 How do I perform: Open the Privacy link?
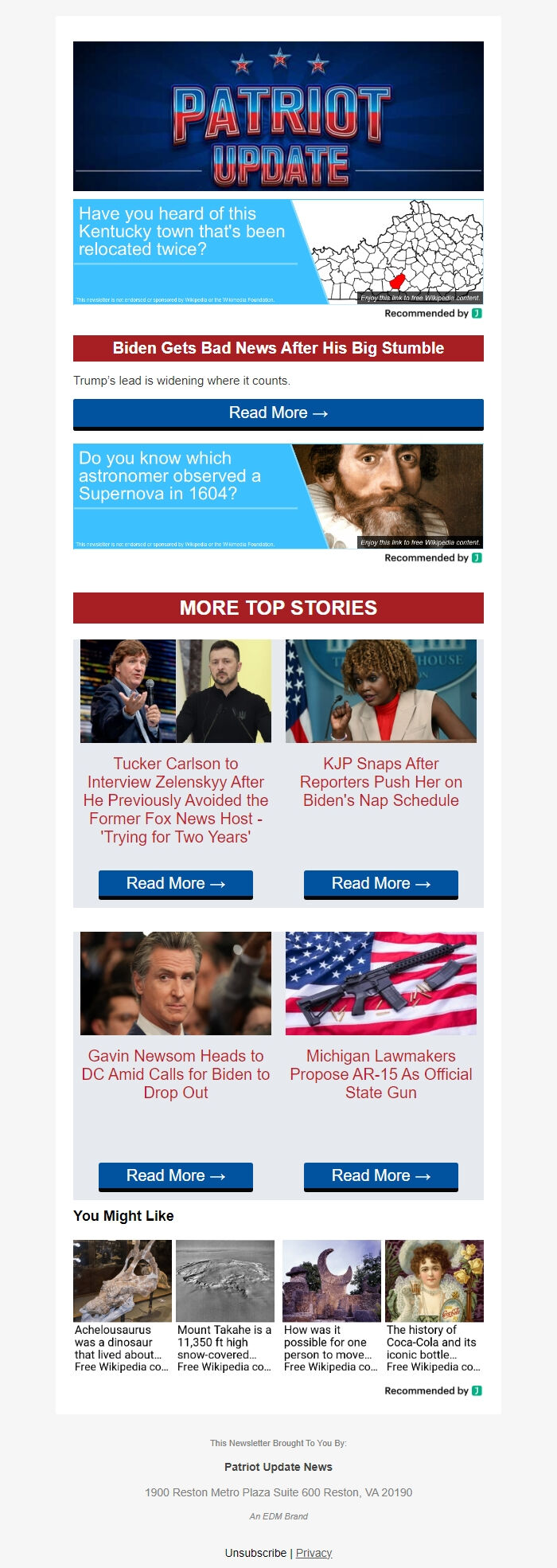tap(314, 1553)
